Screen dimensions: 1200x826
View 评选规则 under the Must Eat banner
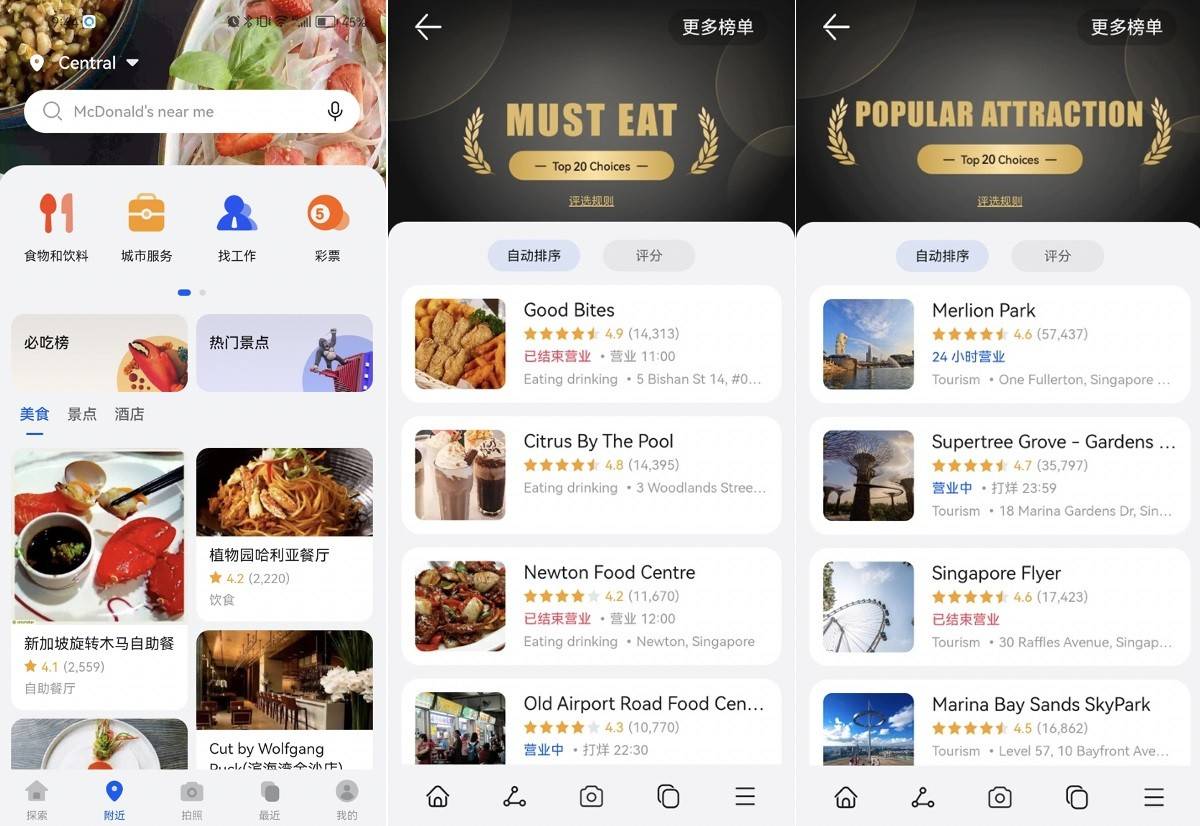591,201
